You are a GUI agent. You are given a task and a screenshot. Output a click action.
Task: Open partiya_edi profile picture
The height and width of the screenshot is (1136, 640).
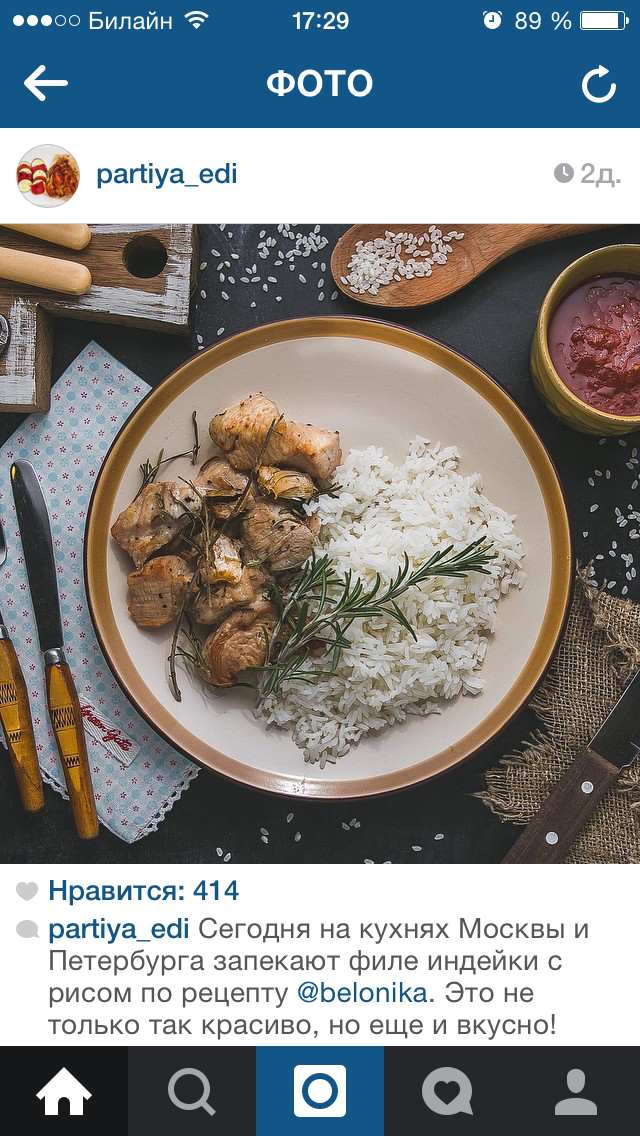point(47,175)
